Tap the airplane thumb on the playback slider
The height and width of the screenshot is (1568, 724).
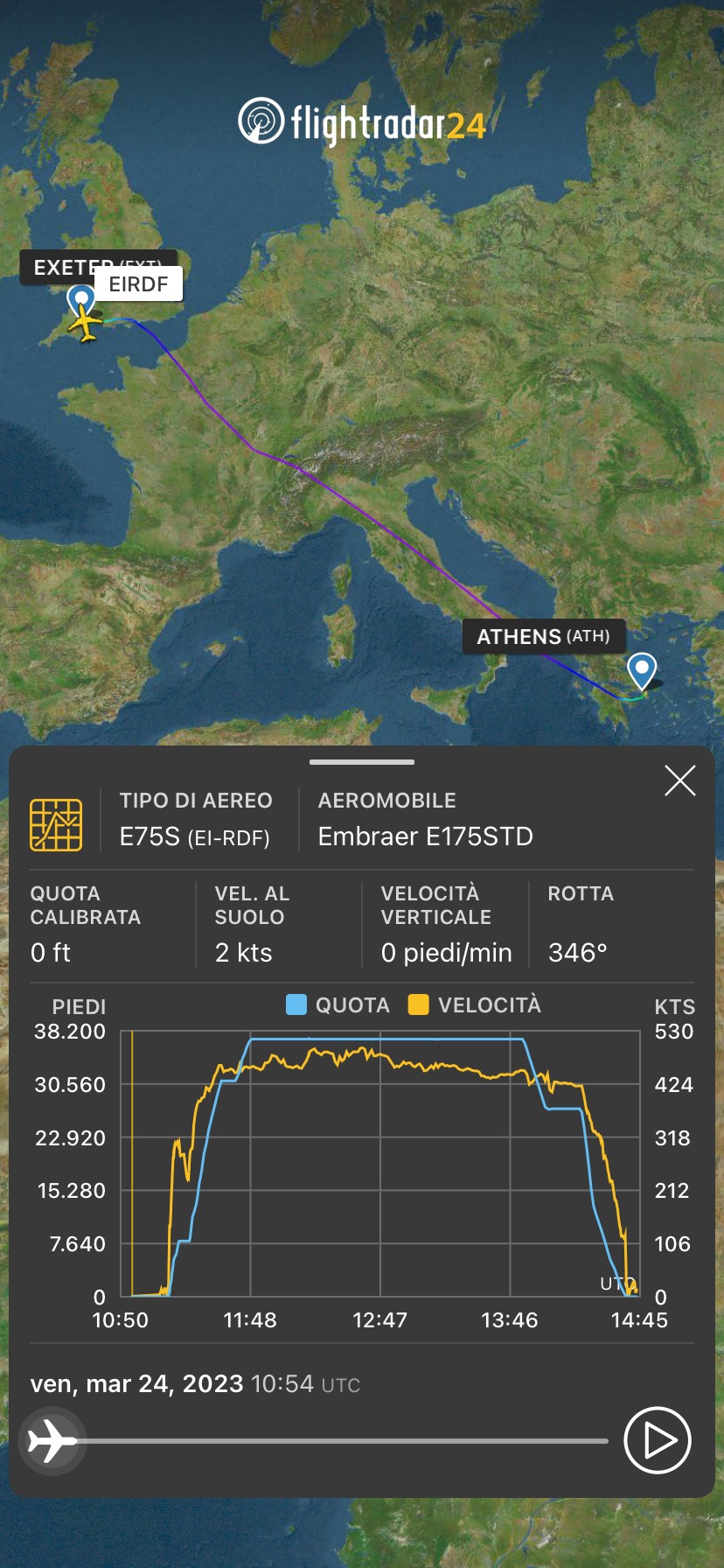click(52, 1440)
